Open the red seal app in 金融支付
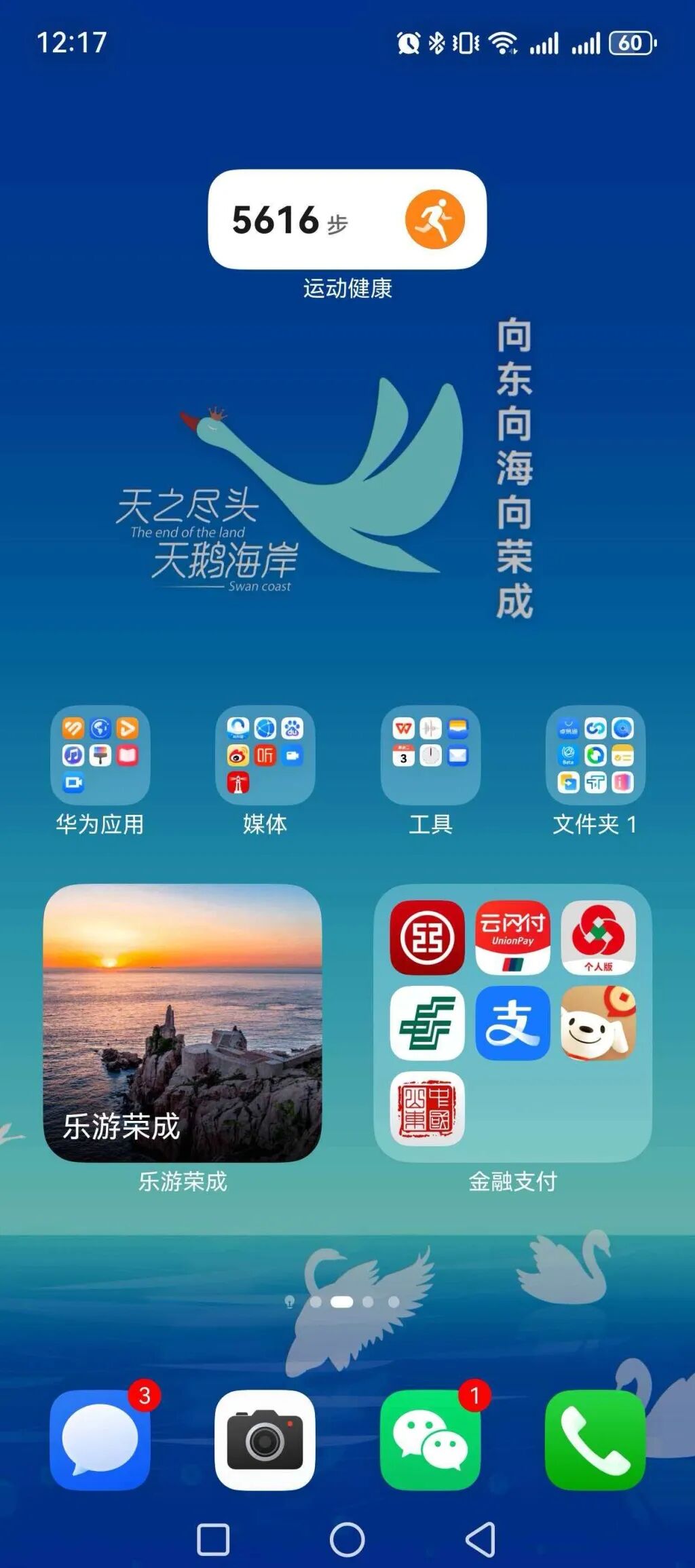Viewport: 695px width, 1568px height. (x=427, y=1108)
